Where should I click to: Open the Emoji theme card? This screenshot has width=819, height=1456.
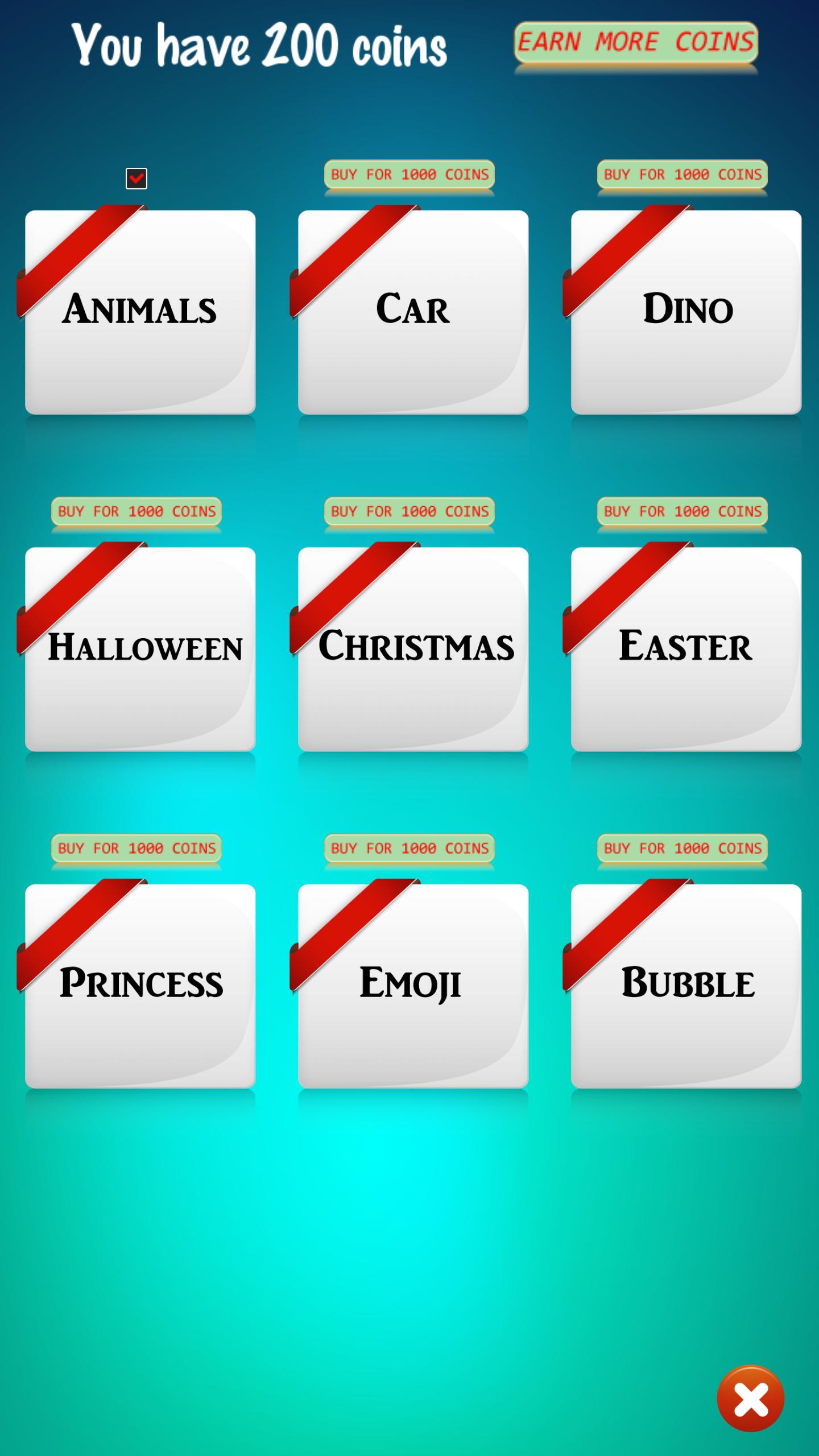point(413,986)
